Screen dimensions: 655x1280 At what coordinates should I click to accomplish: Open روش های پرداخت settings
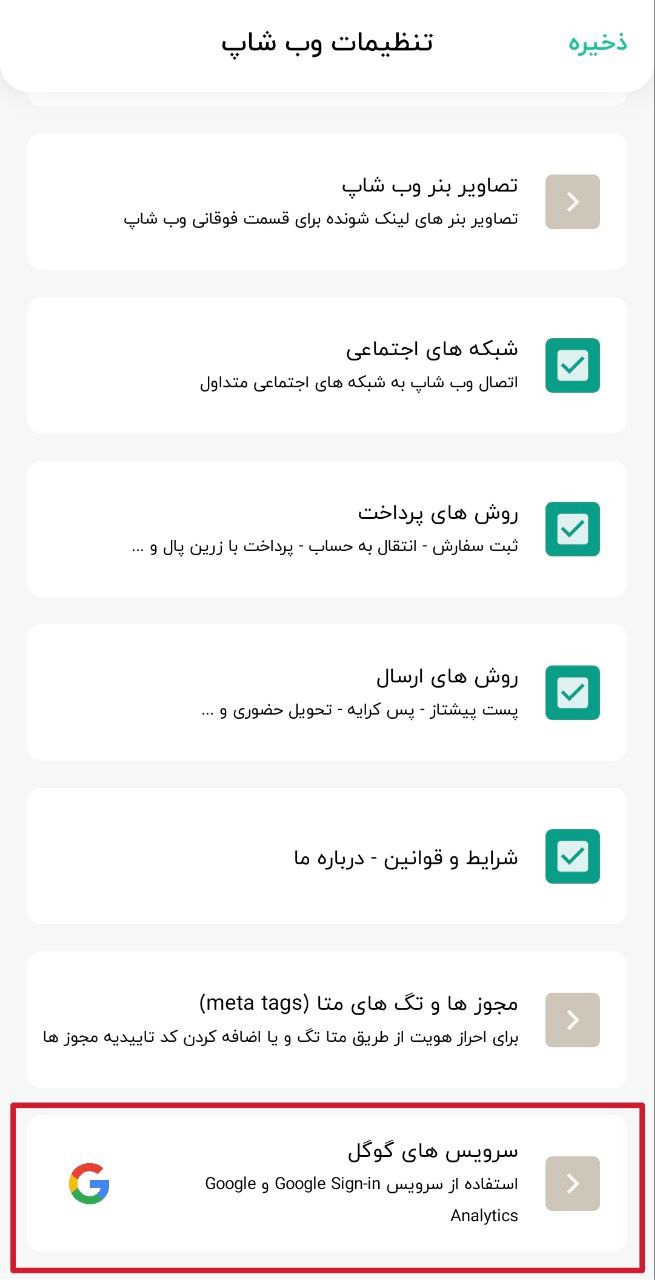point(327,529)
